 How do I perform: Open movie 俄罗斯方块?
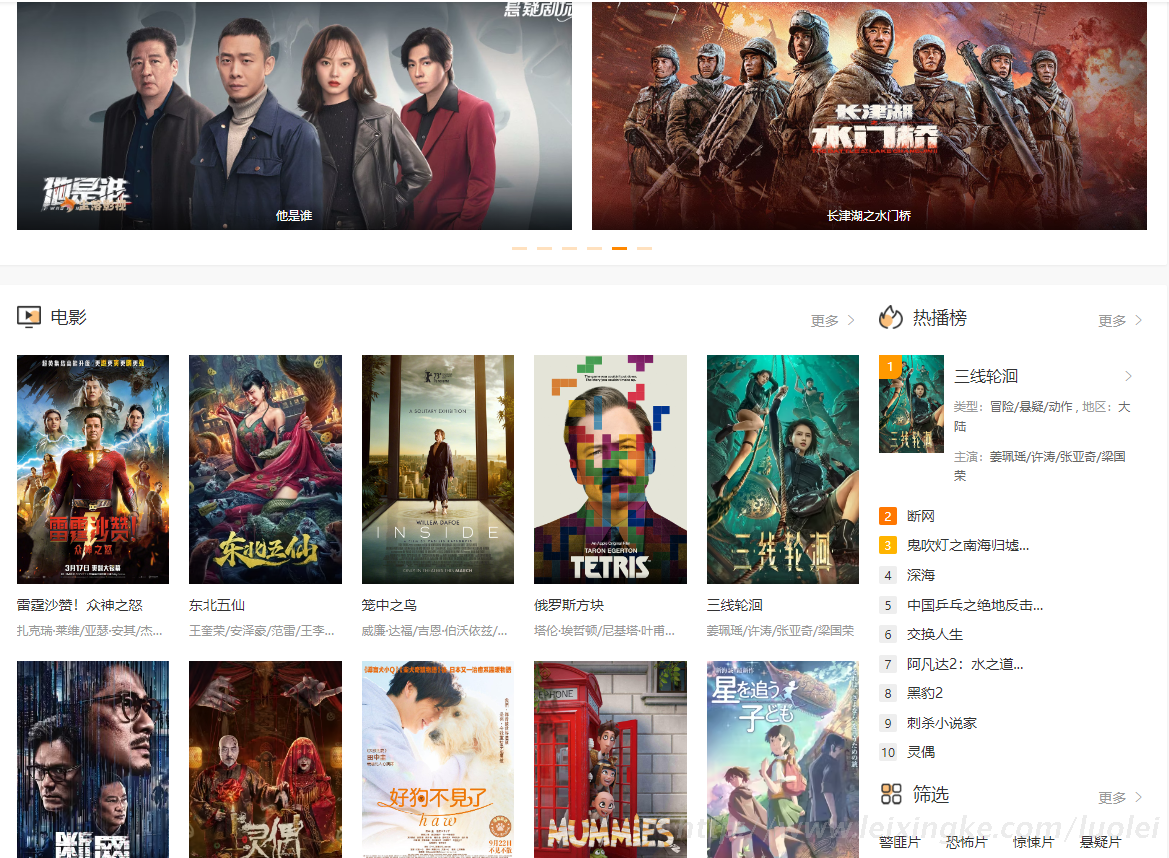610,469
